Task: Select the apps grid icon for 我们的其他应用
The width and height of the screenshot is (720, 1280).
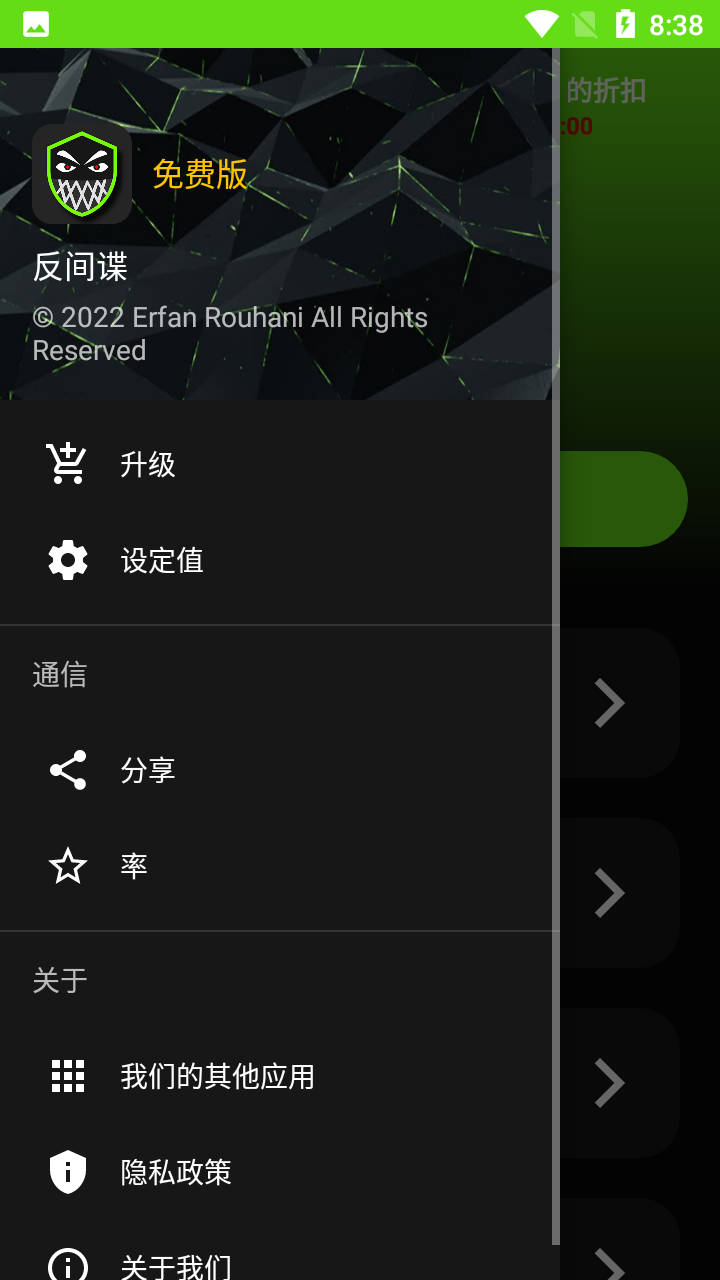Action: (x=67, y=1077)
